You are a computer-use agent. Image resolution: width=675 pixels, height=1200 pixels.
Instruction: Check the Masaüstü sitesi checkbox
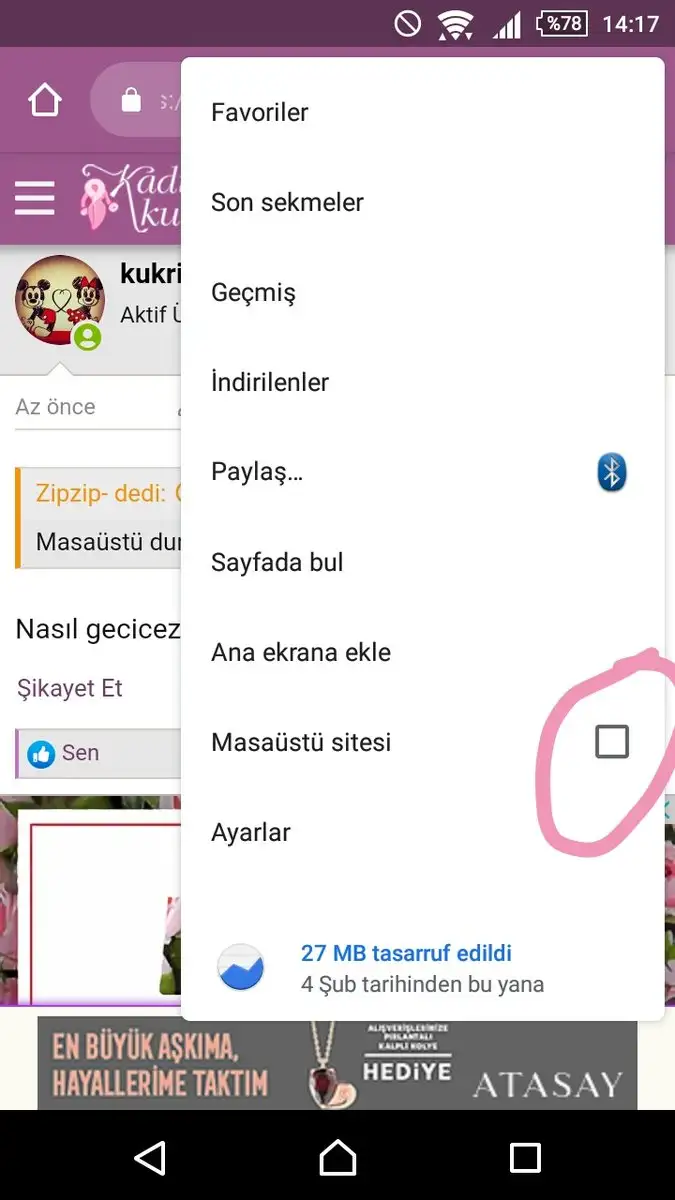tap(612, 742)
